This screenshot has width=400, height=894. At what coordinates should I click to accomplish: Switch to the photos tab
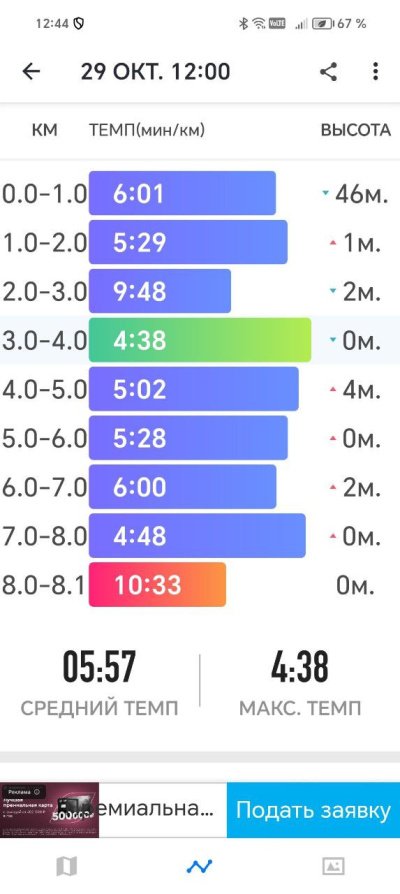pyautogui.click(x=333, y=867)
